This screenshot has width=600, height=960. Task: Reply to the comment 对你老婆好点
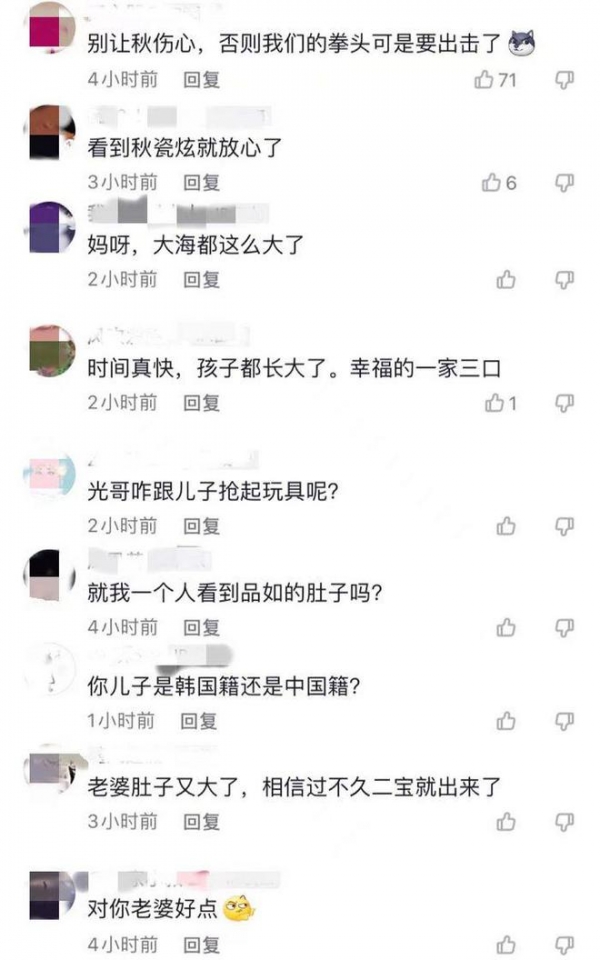tap(201, 944)
